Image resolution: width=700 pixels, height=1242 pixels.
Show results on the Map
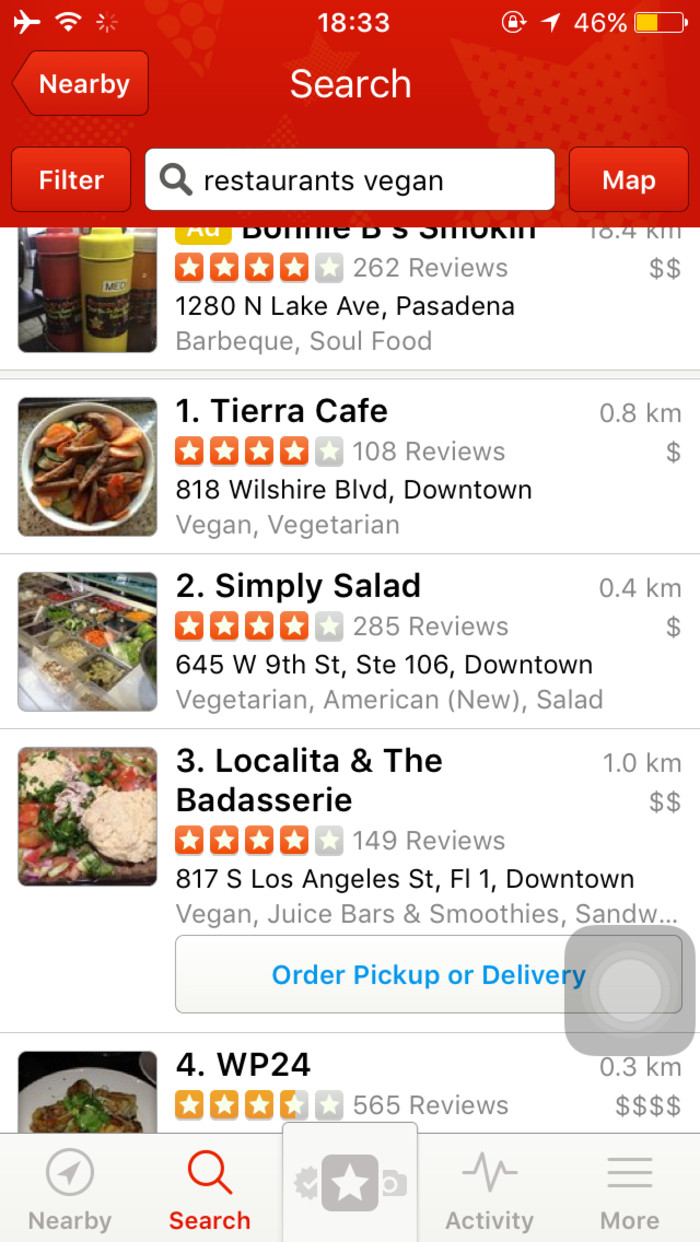pyautogui.click(x=628, y=180)
